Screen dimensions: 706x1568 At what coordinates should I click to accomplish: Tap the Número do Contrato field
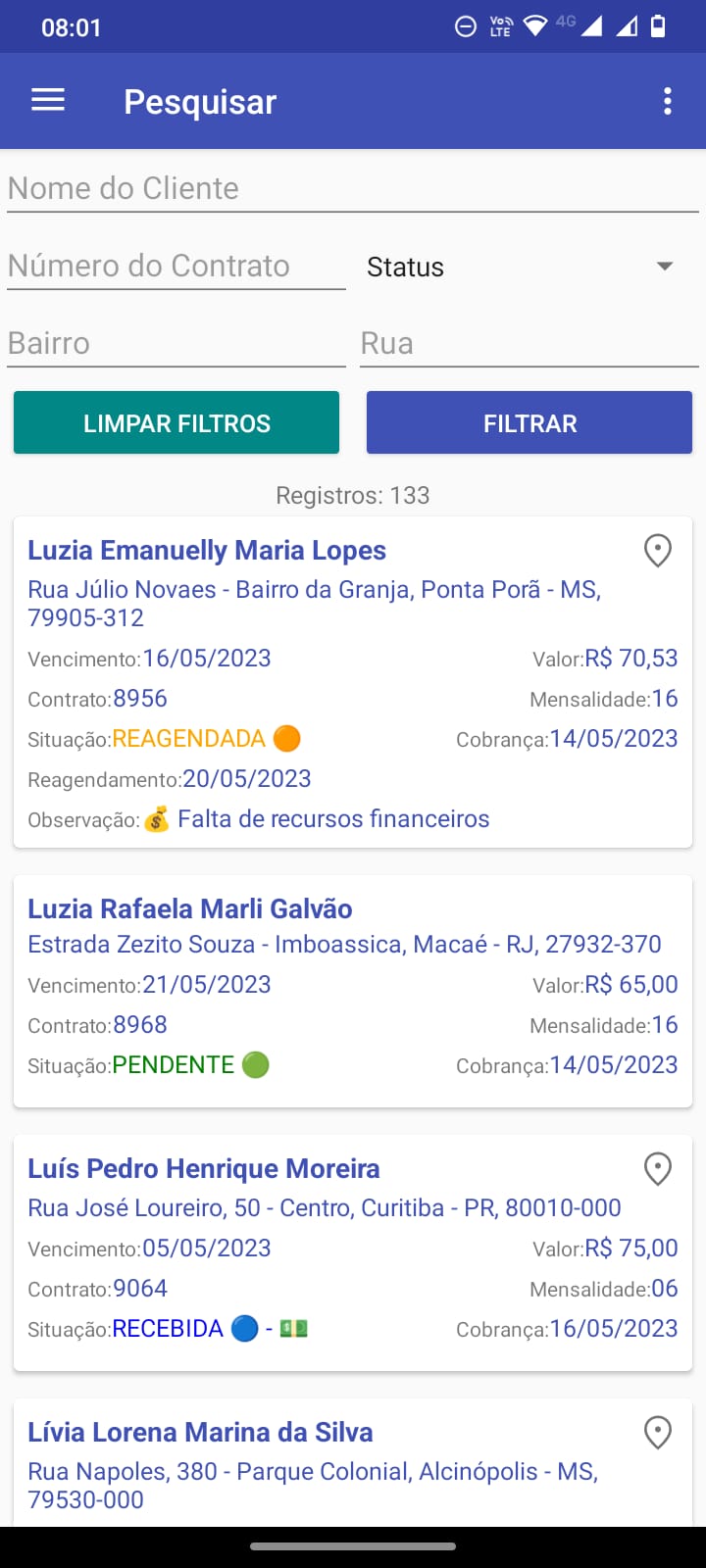coord(176,266)
